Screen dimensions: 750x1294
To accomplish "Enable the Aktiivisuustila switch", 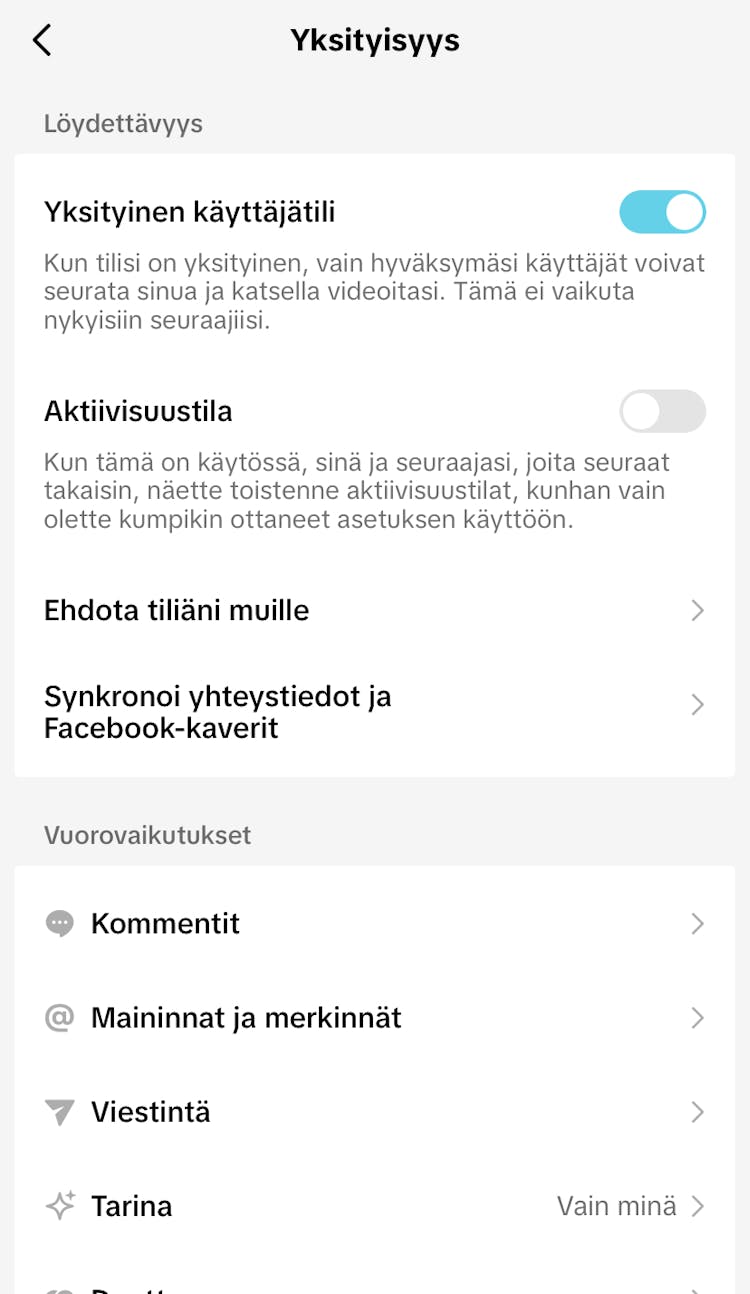I will [661, 411].
